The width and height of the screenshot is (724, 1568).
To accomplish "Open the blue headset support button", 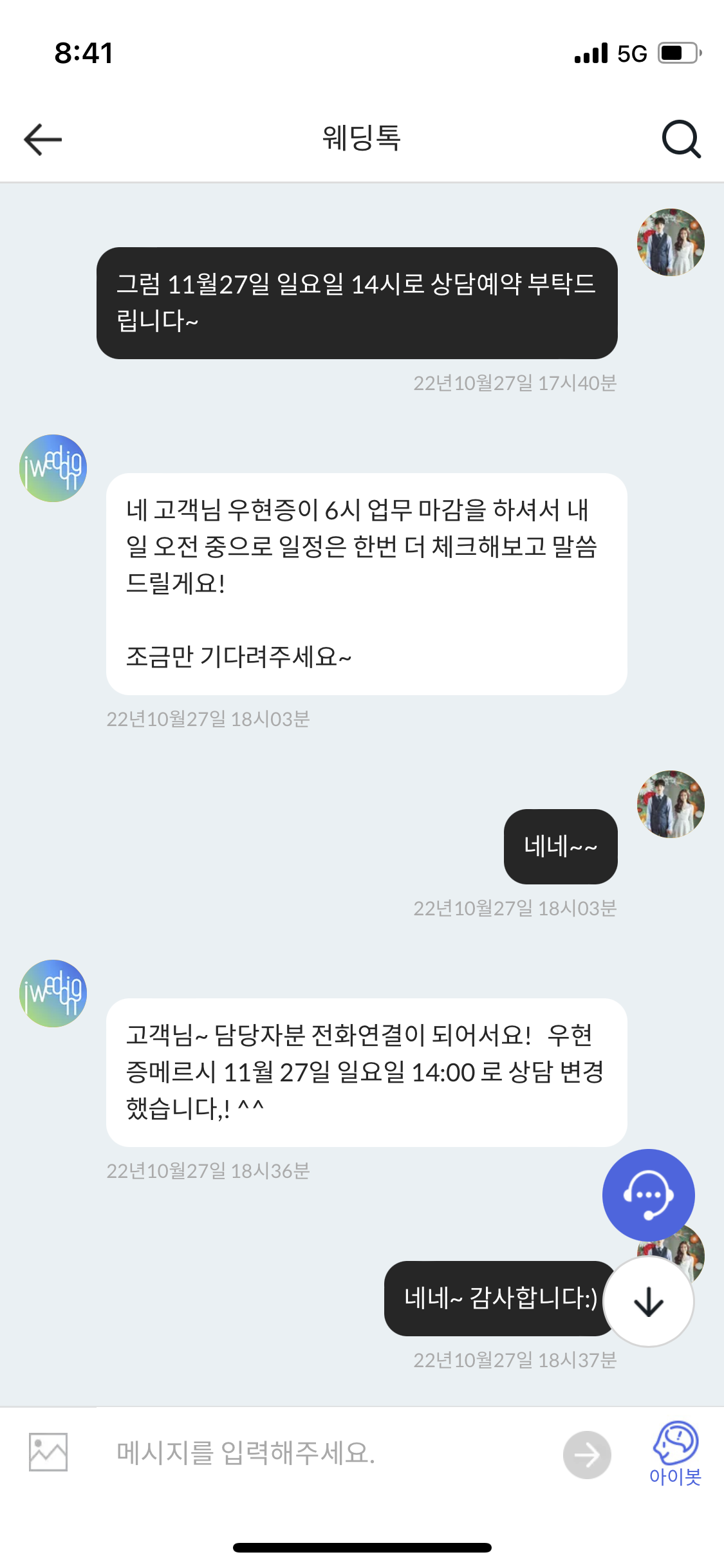I will pos(648,1195).
